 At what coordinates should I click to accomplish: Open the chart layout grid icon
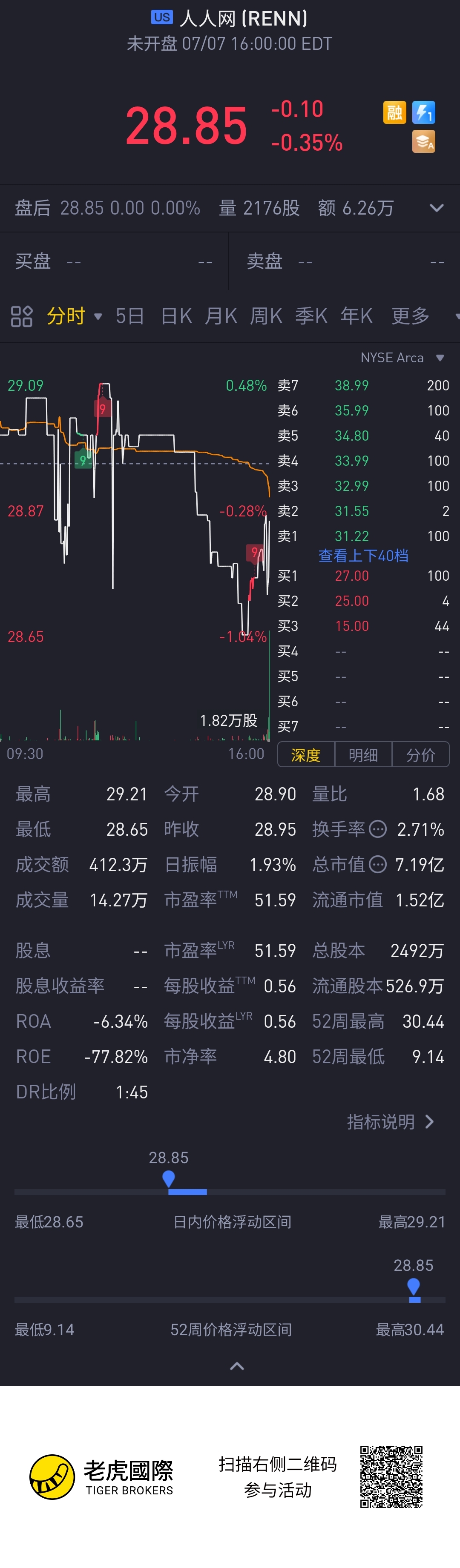point(21,316)
